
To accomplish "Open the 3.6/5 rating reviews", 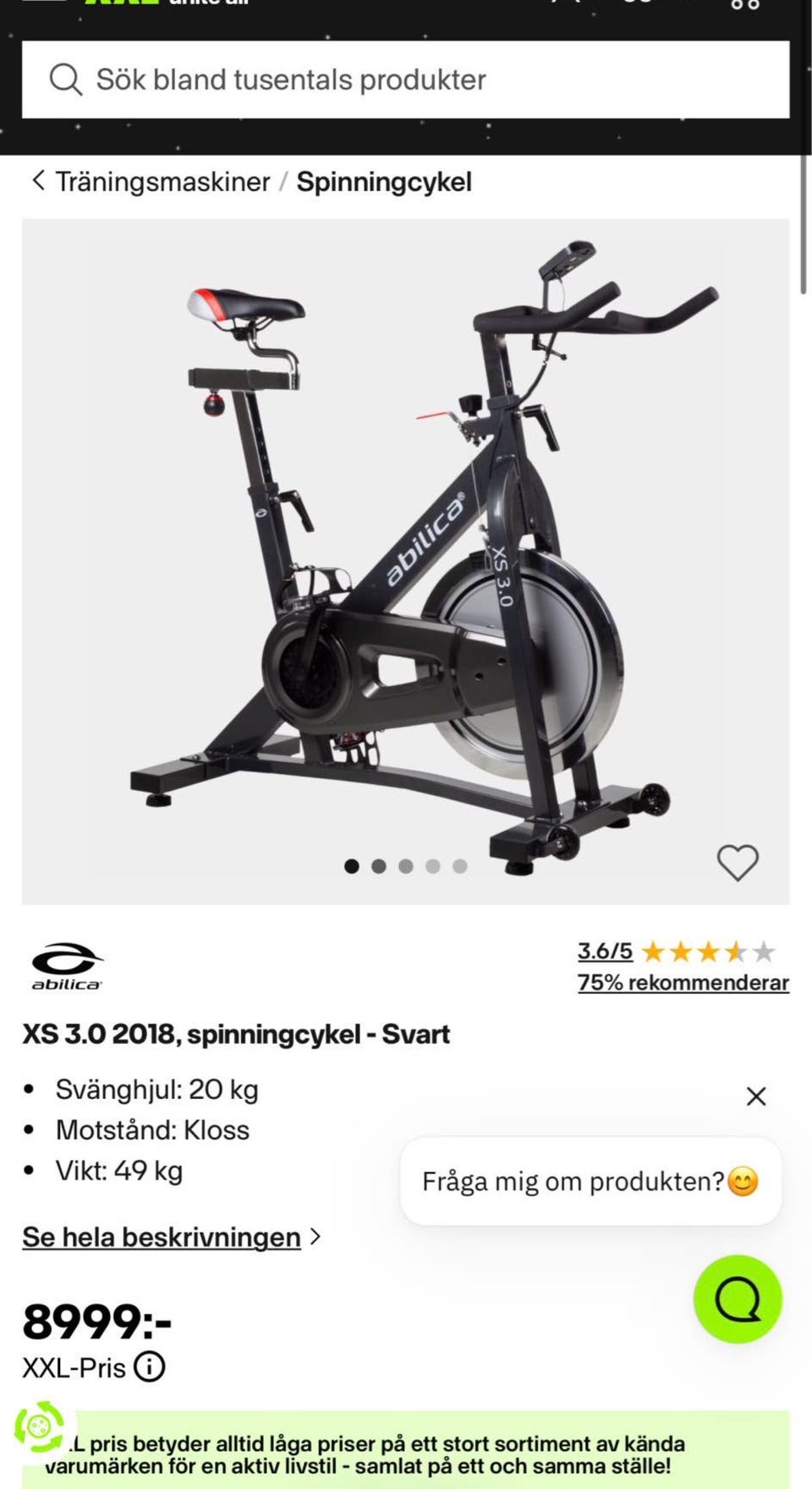I will tap(604, 951).
